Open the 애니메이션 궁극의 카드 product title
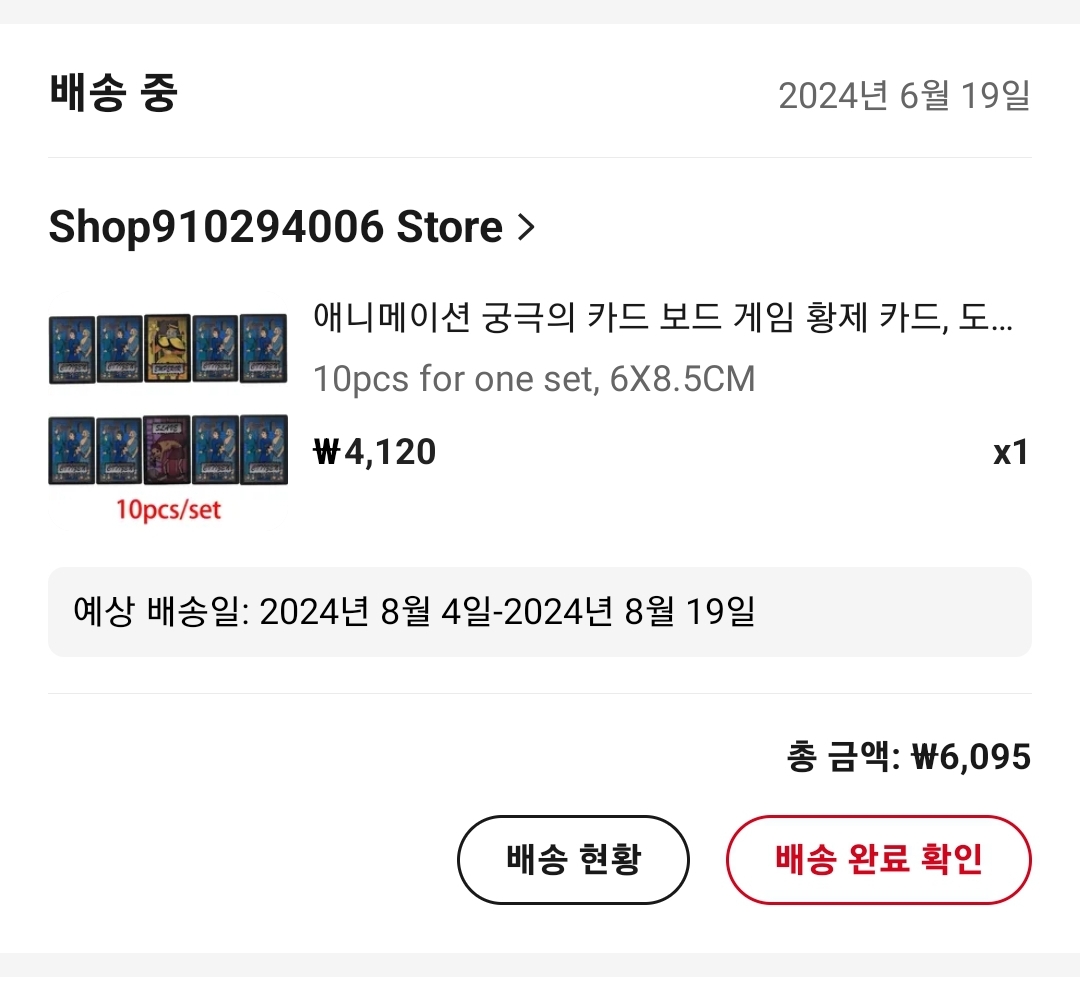 click(x=663, y=318)
